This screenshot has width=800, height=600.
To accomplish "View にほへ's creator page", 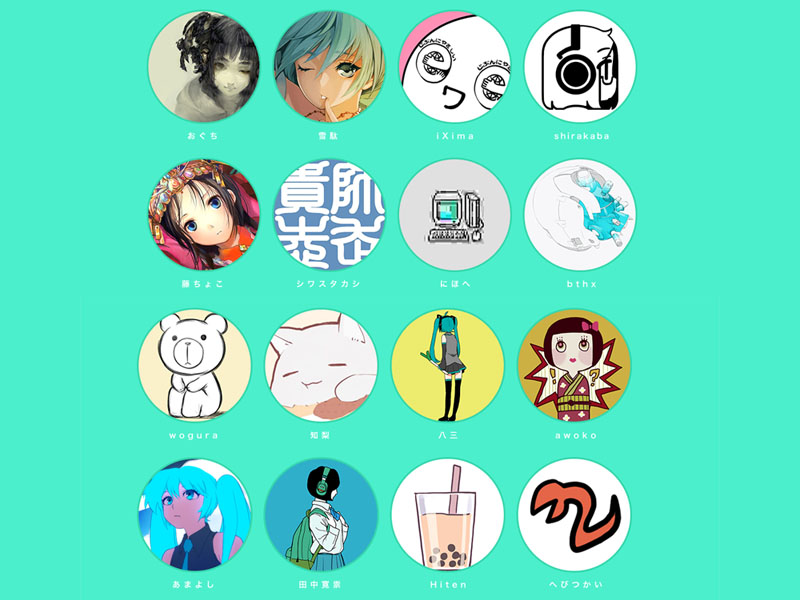I will pyautogui.click(x=455, y=215).
